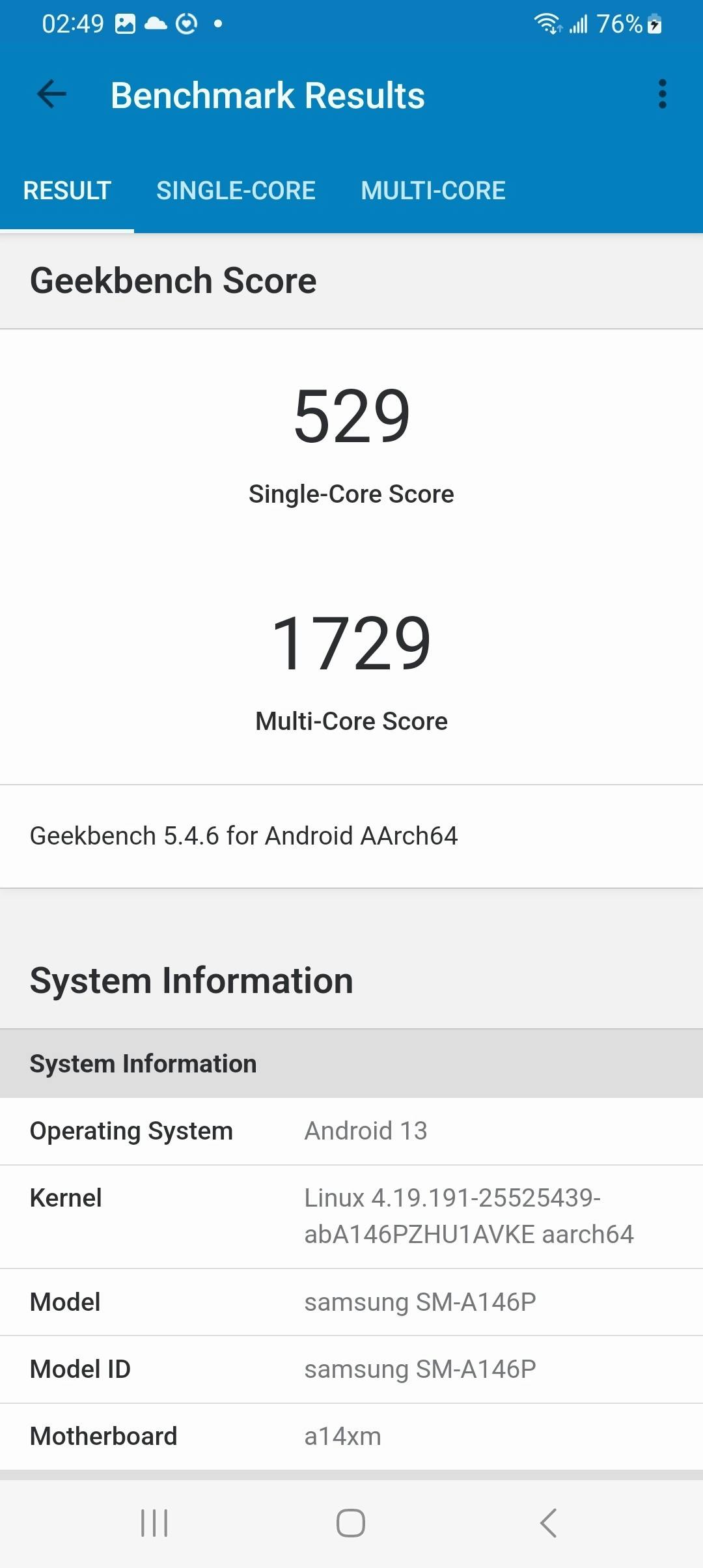Tap the system home button
The image size is (703, 1568).
coord(351,1523)
